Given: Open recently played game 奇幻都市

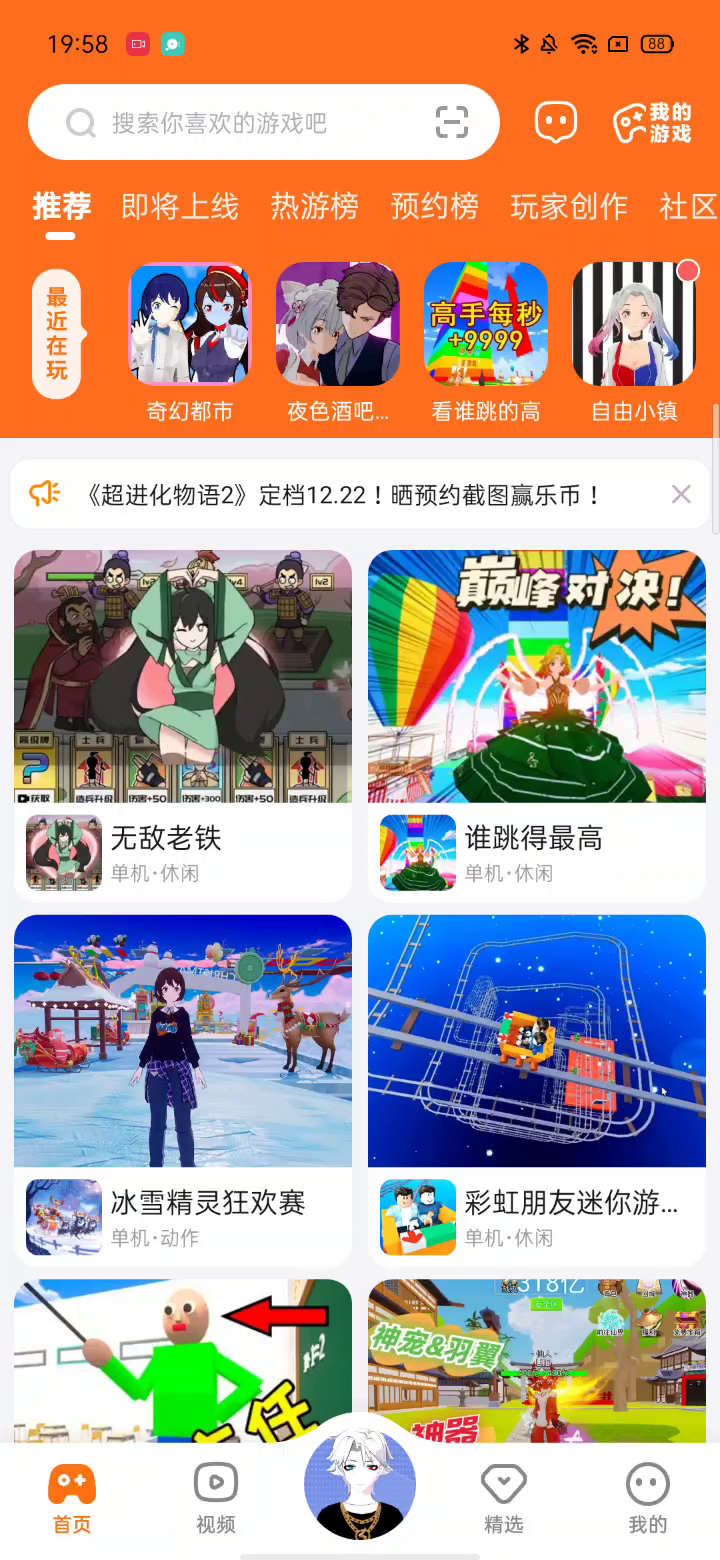Looking at the screenshot, I should coord(190,340).
